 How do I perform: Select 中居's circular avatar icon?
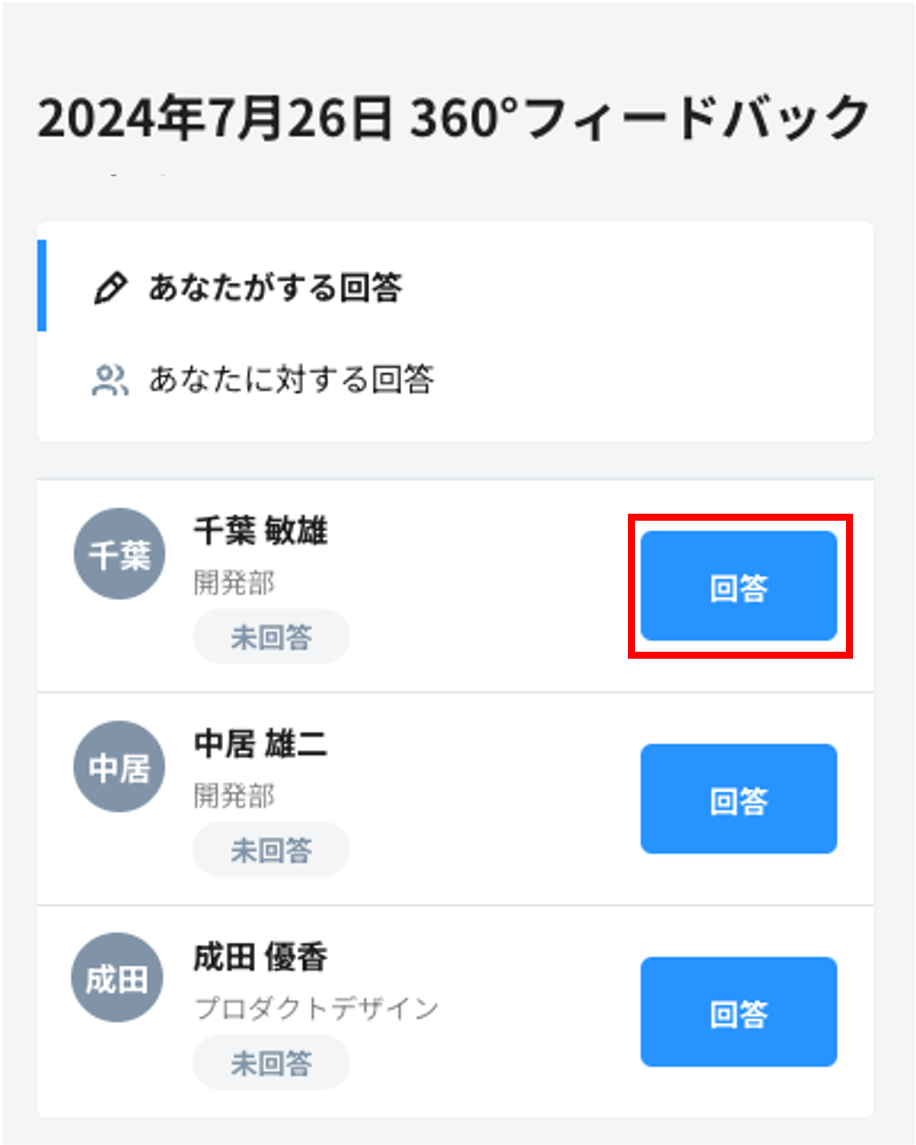[x=119, y=766]
